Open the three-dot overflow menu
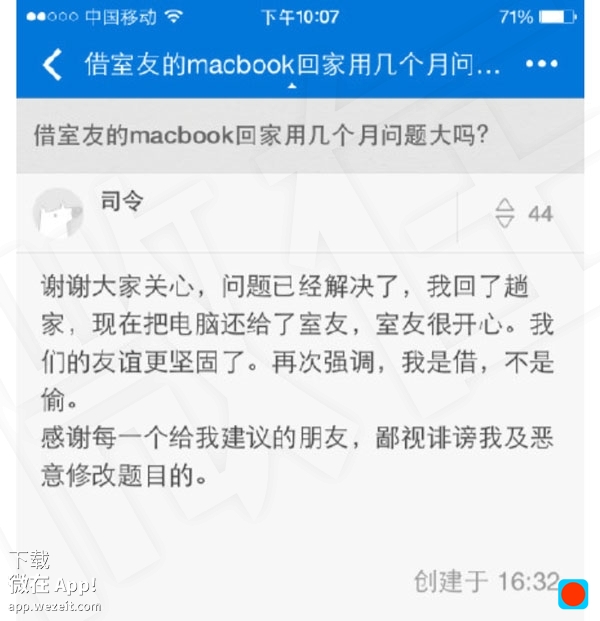The height and width of the screenshot is (621, 600). [541, 64]
